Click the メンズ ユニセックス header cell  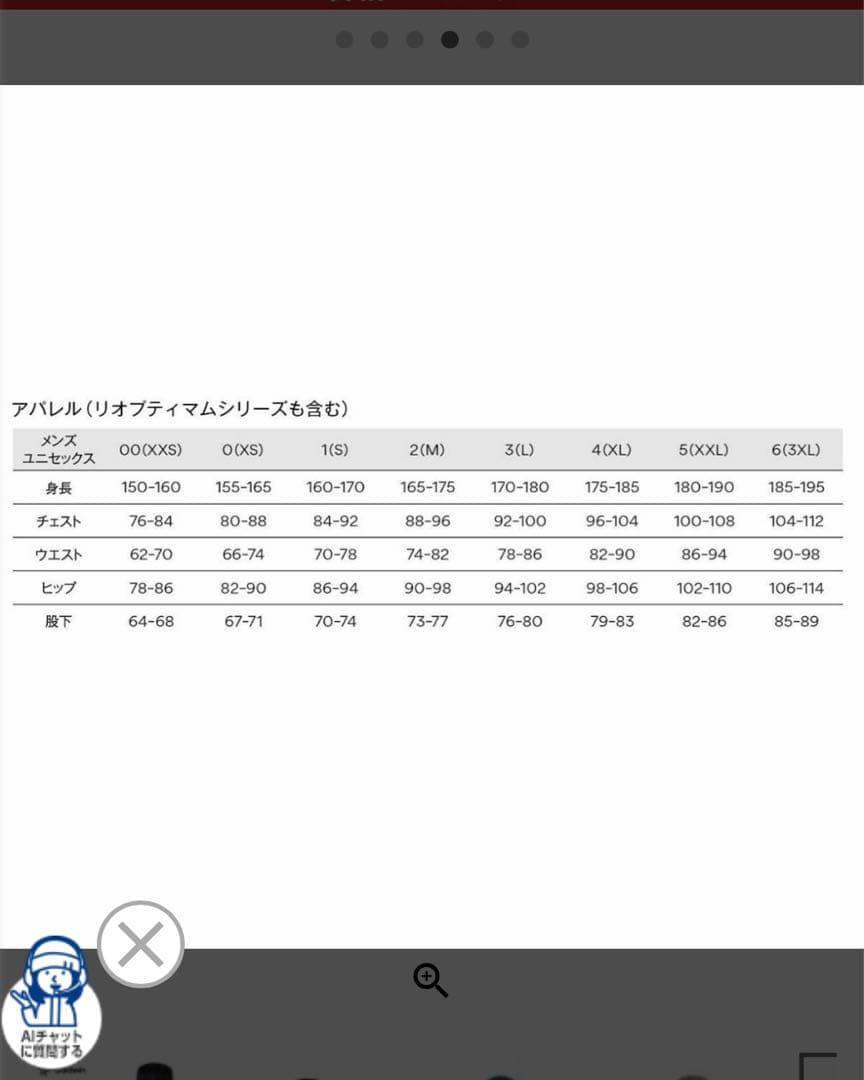click(x=57, y=450)
